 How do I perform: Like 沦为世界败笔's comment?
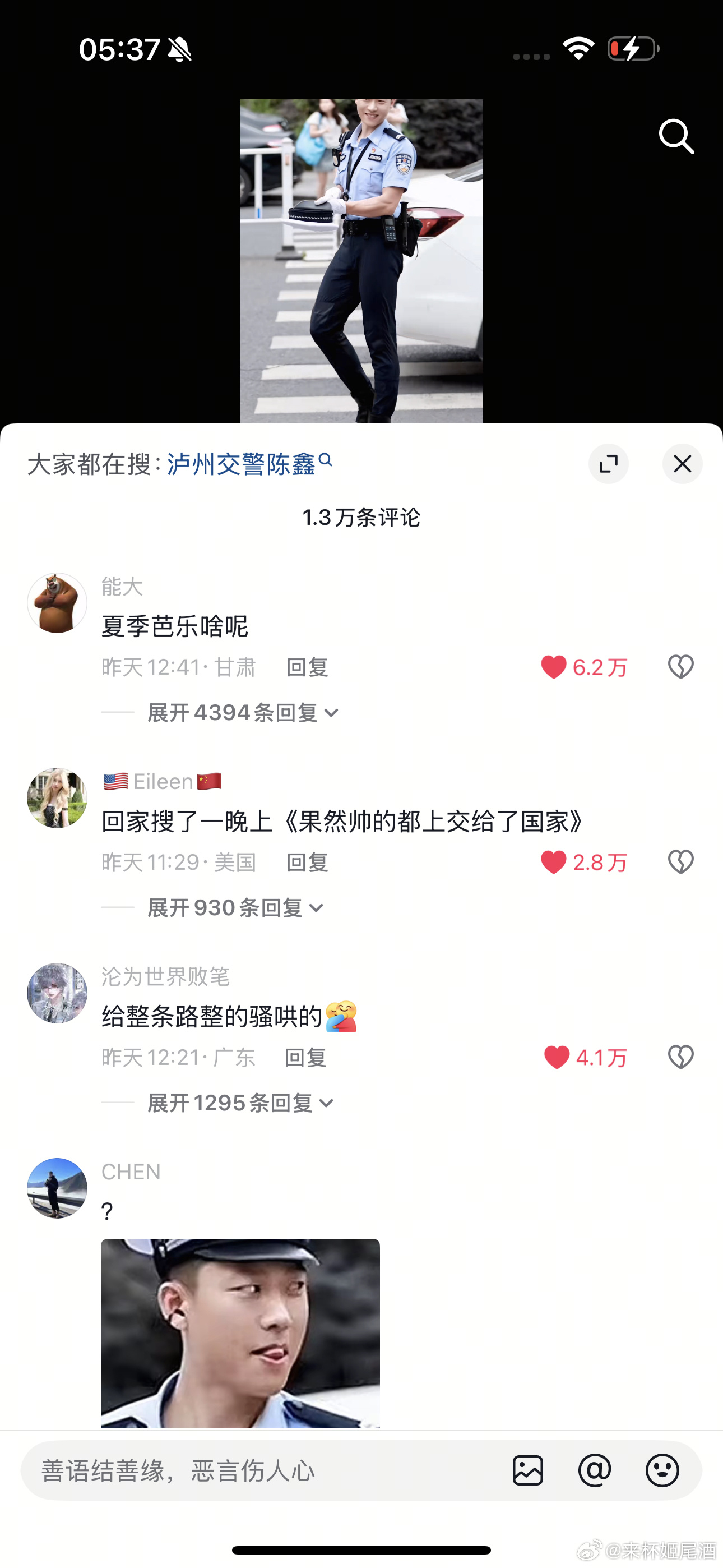(x=556, y=1058)
